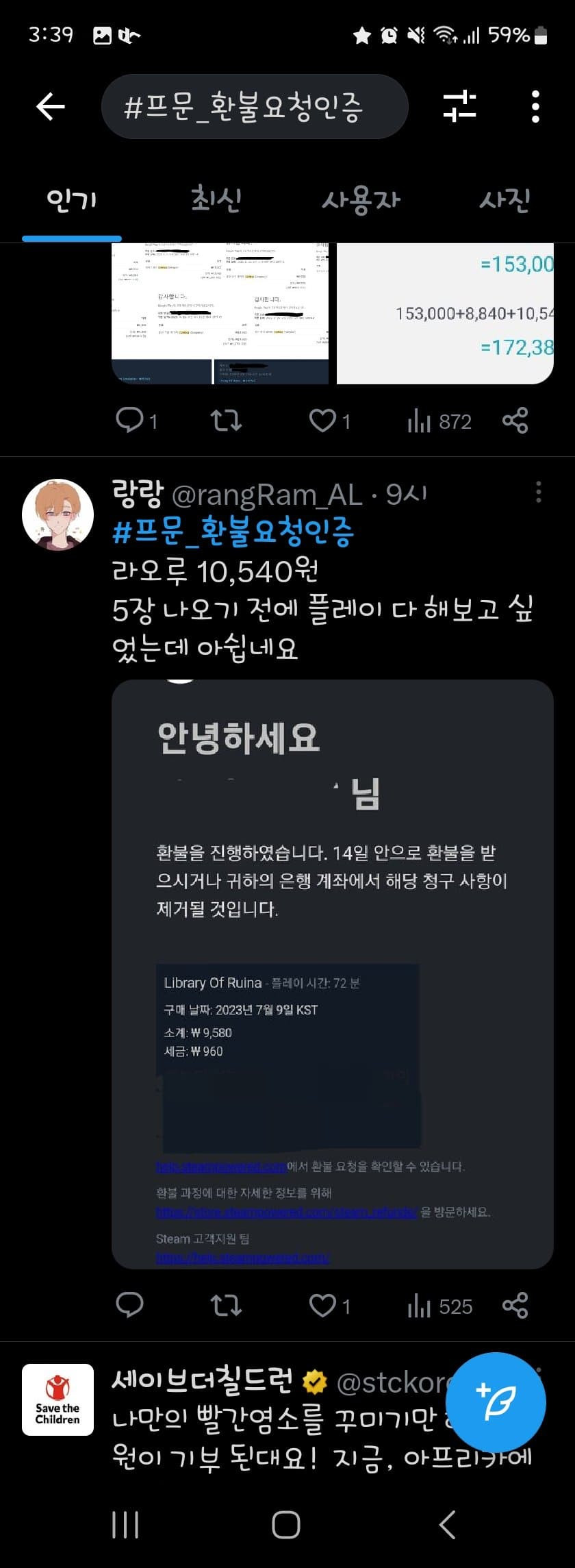Like 랑랑's refund post
Image resolution: width=575 pixels, height=1568 pixels.
322,1305
